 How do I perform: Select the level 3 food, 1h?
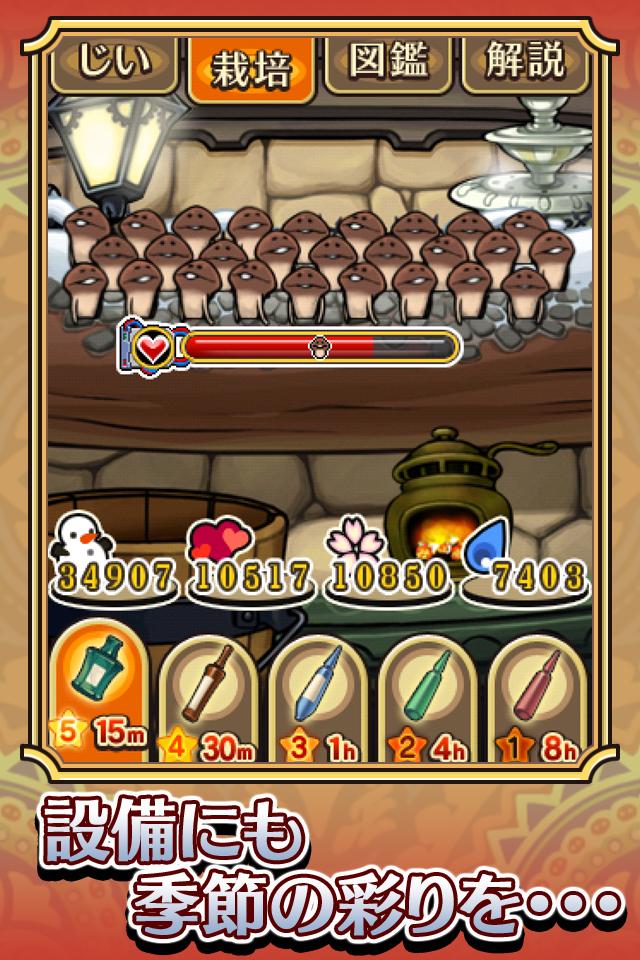pos(318,697)
